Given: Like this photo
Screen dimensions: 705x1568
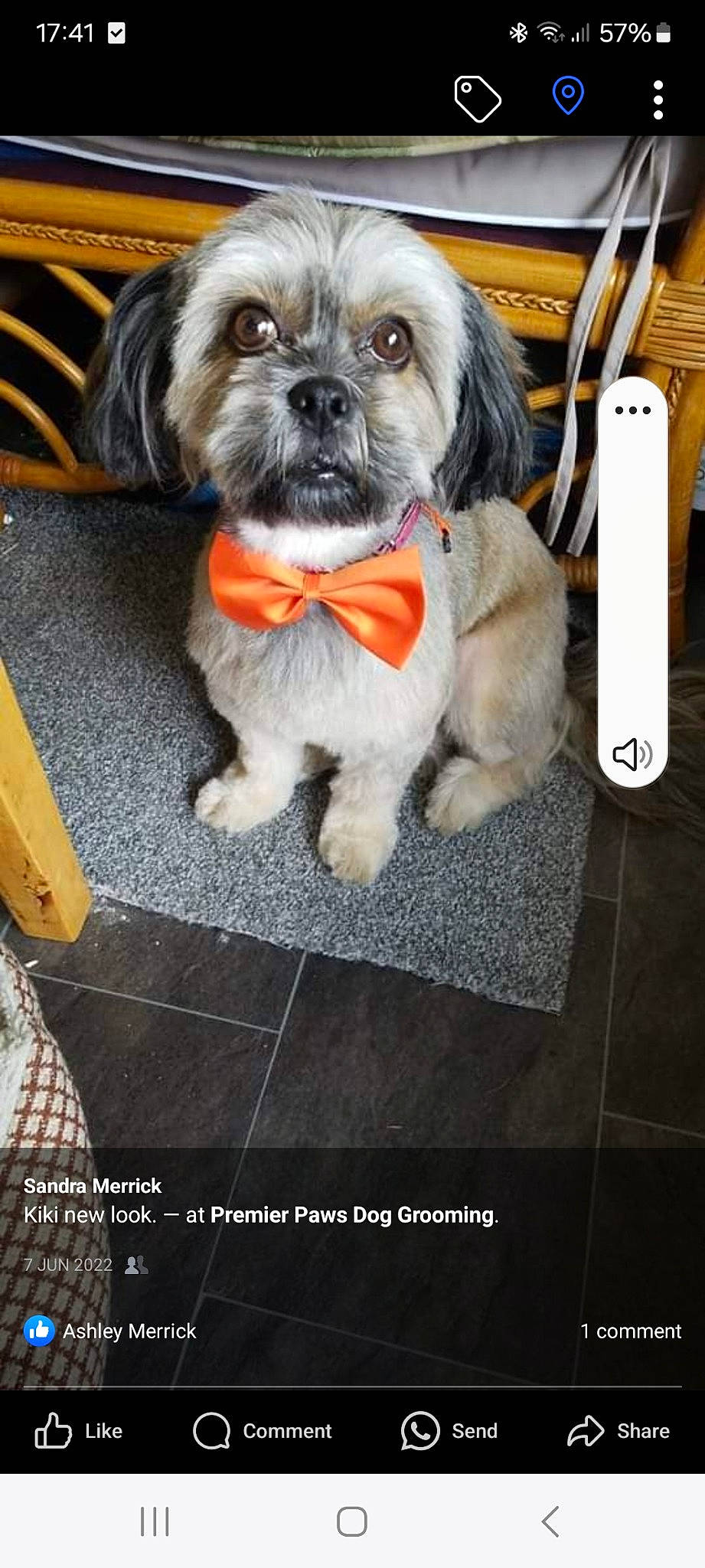Looking at the screenshot, I should coord(80,1430).
